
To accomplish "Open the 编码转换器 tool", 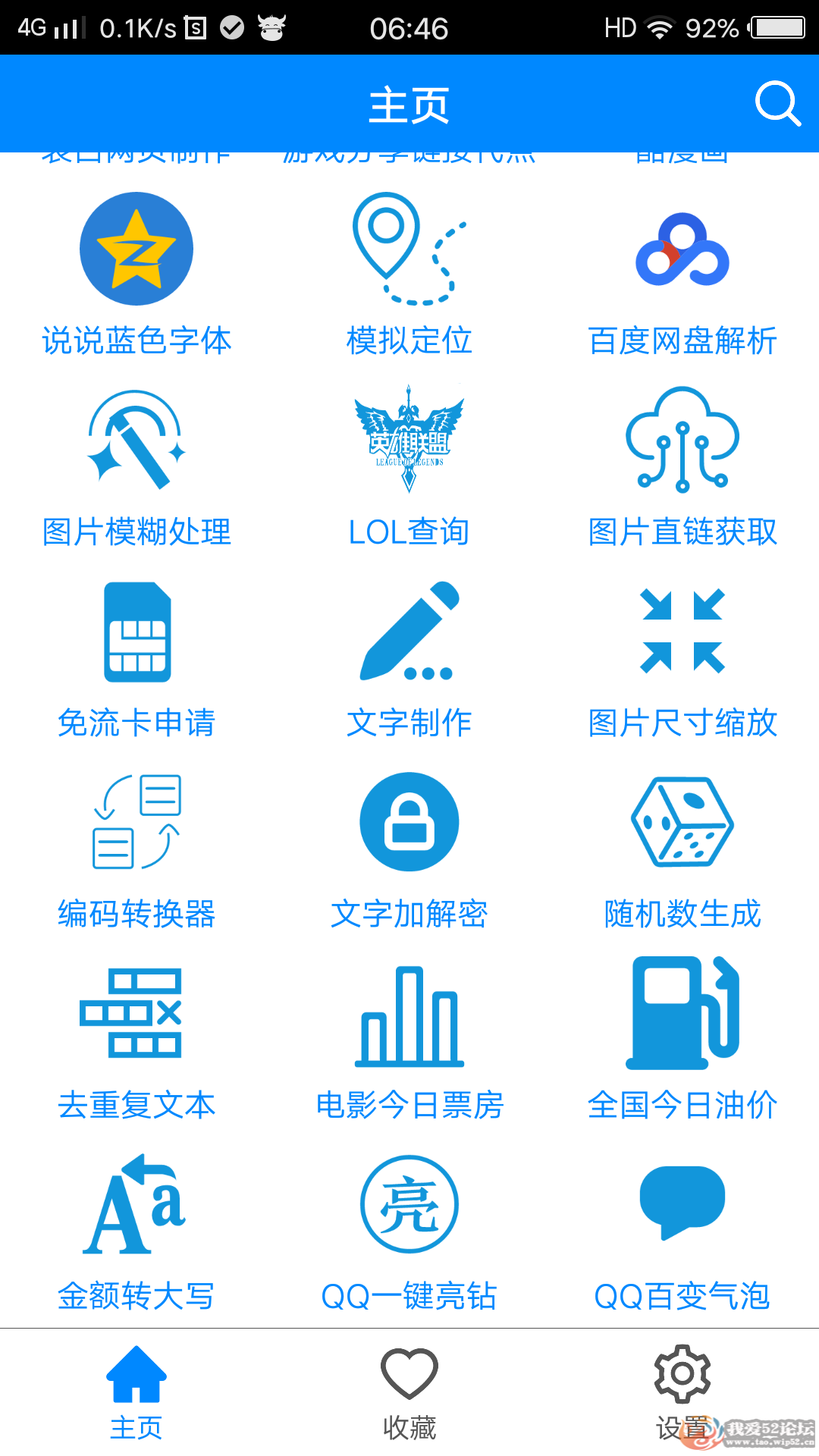I will [x=136, y=848].
